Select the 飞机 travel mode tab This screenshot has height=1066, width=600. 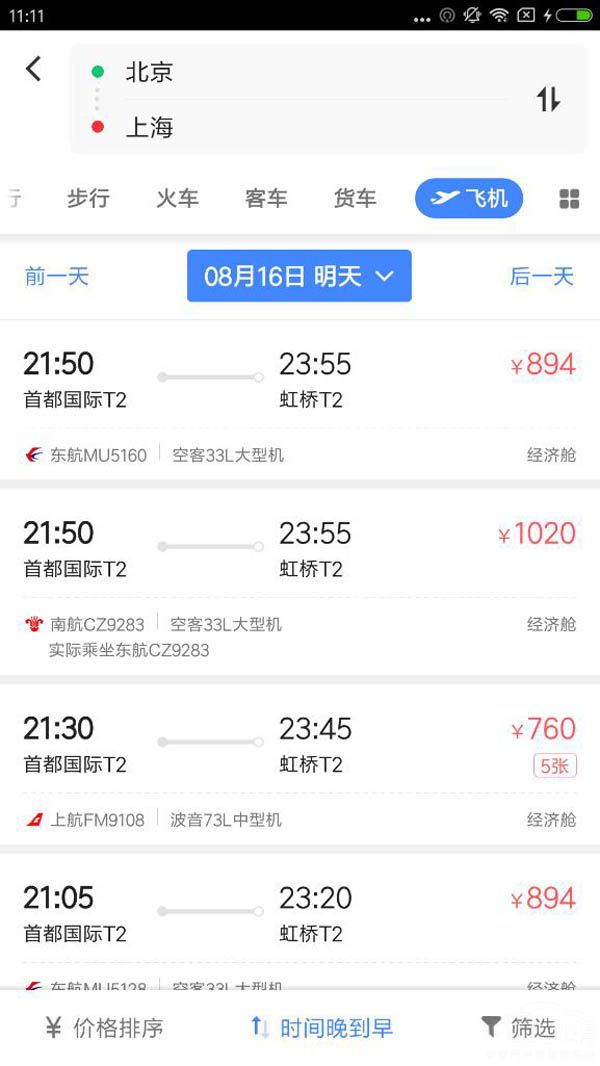(469, 198)
